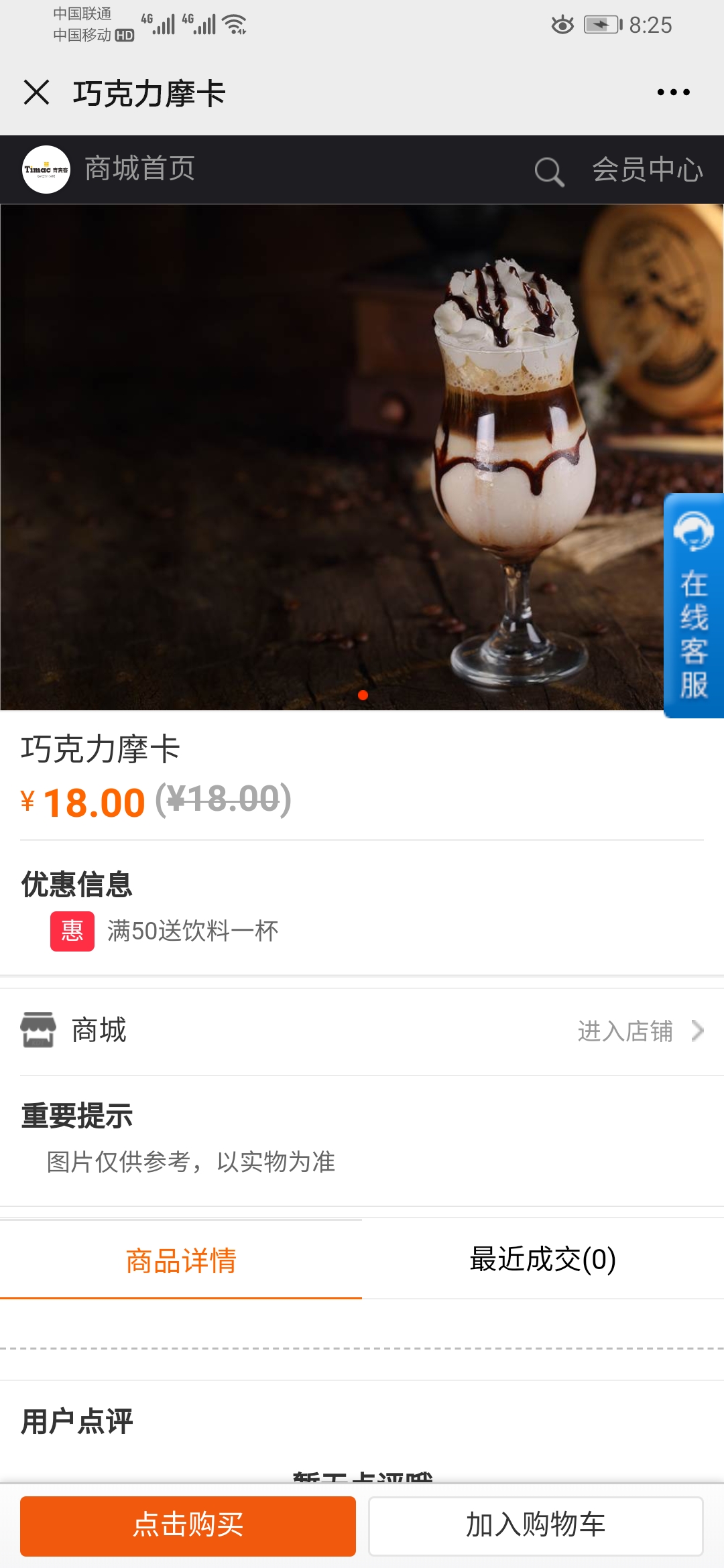
Task: Go to 商城首页 store home
Action: pyautogui.click(x=139, y=169)
